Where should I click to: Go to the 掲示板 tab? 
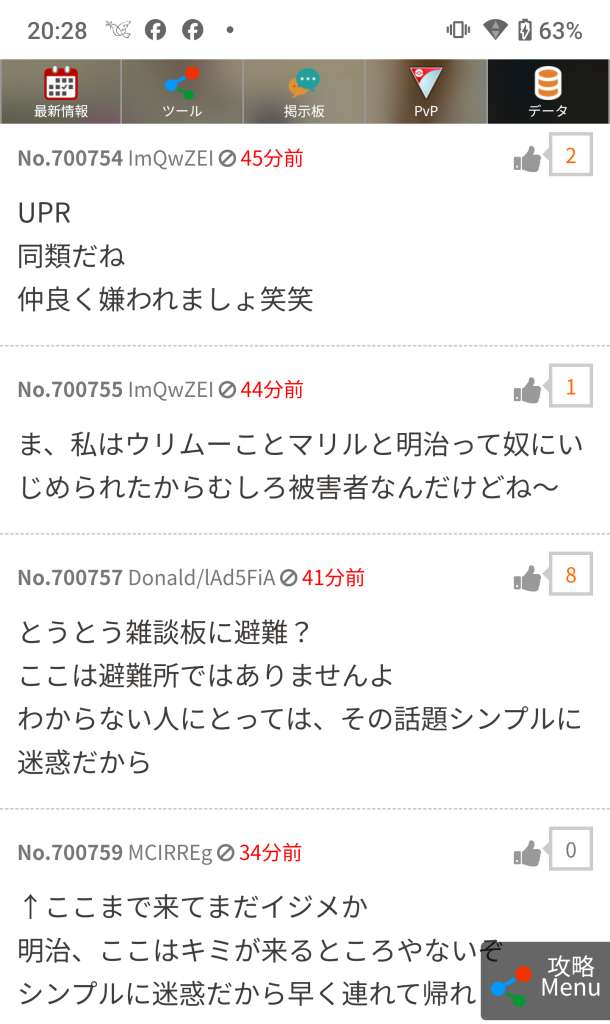click(304, 92)
